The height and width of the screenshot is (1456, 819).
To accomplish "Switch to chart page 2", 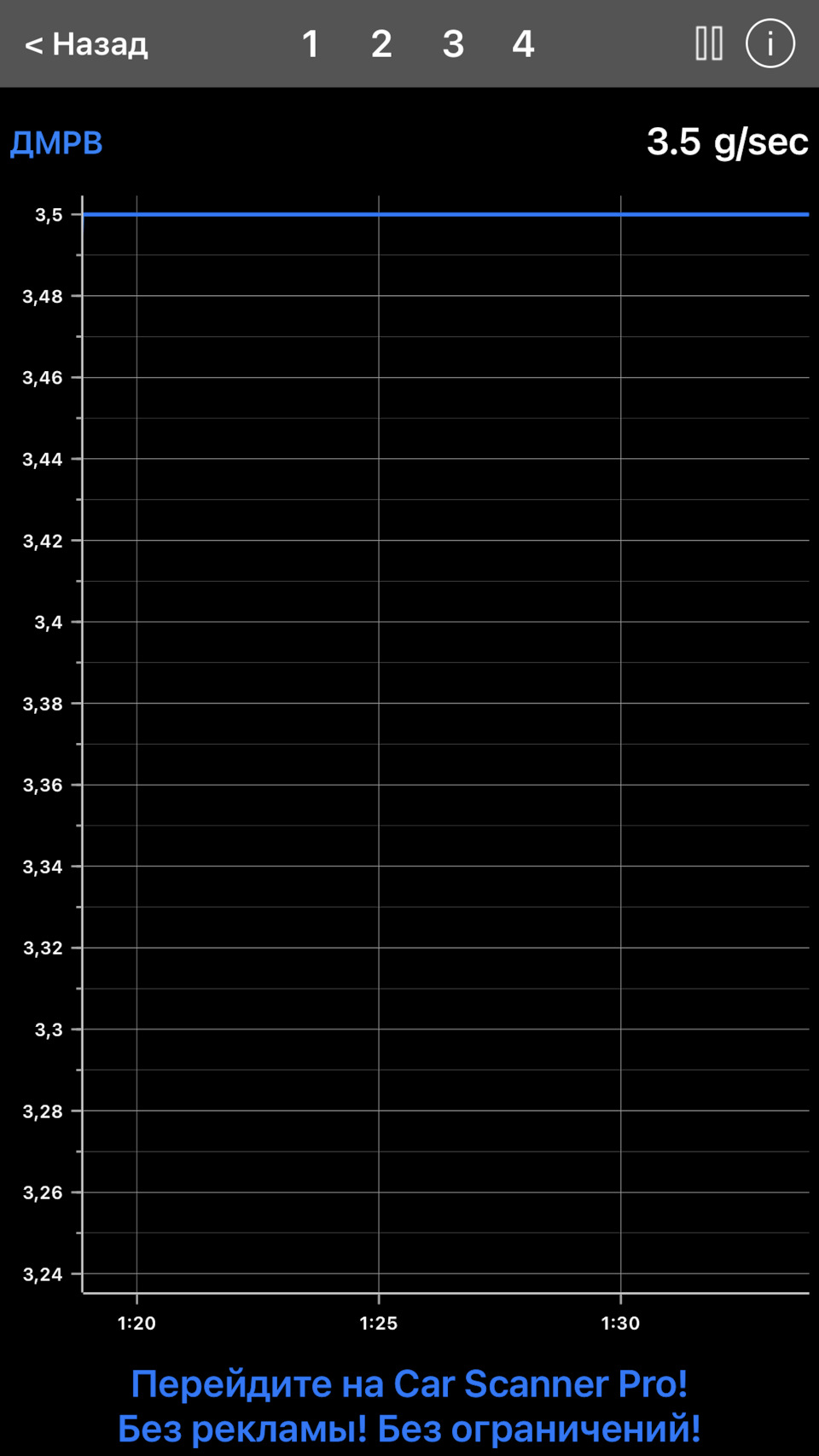I will (381, 44).
